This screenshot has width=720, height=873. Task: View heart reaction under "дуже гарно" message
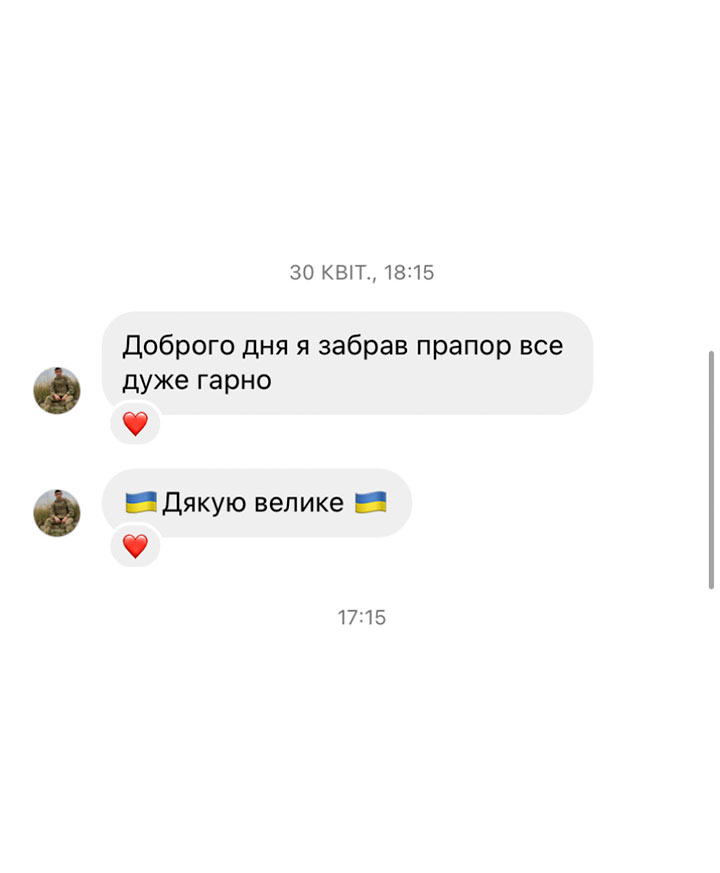click(x=135, y=424)
